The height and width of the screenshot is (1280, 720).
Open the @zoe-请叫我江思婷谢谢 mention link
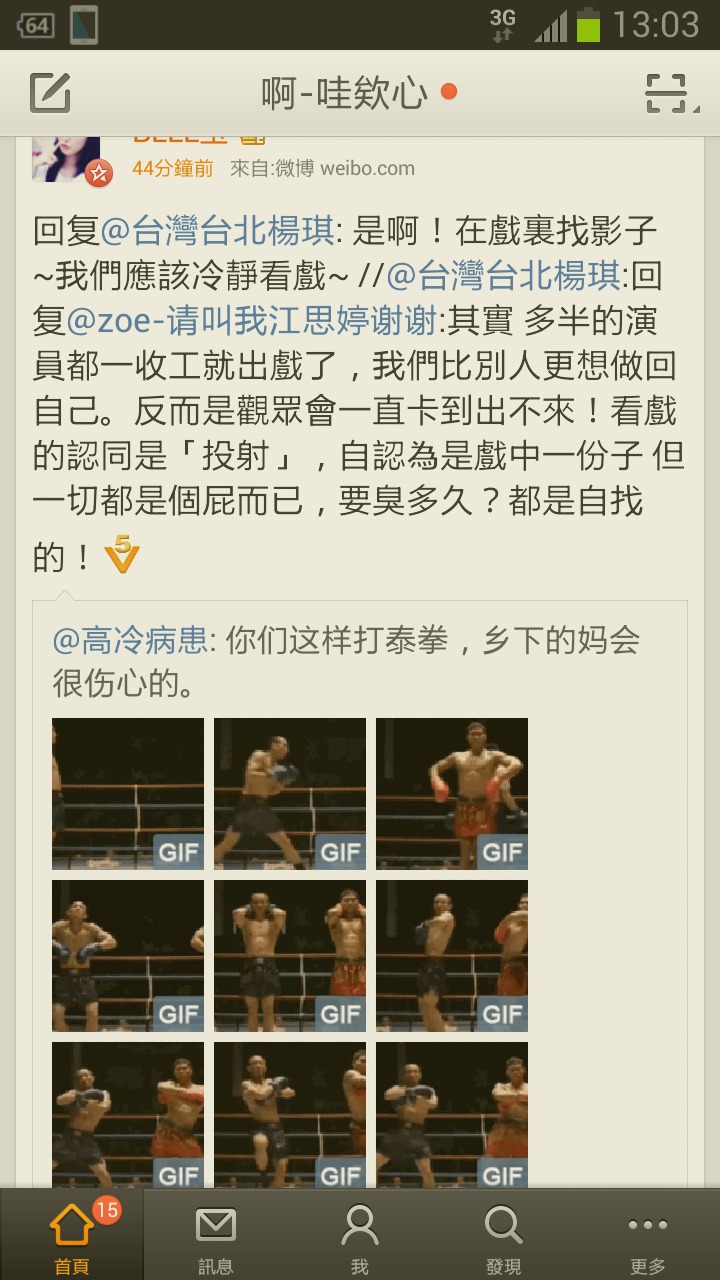coord(251,321)
